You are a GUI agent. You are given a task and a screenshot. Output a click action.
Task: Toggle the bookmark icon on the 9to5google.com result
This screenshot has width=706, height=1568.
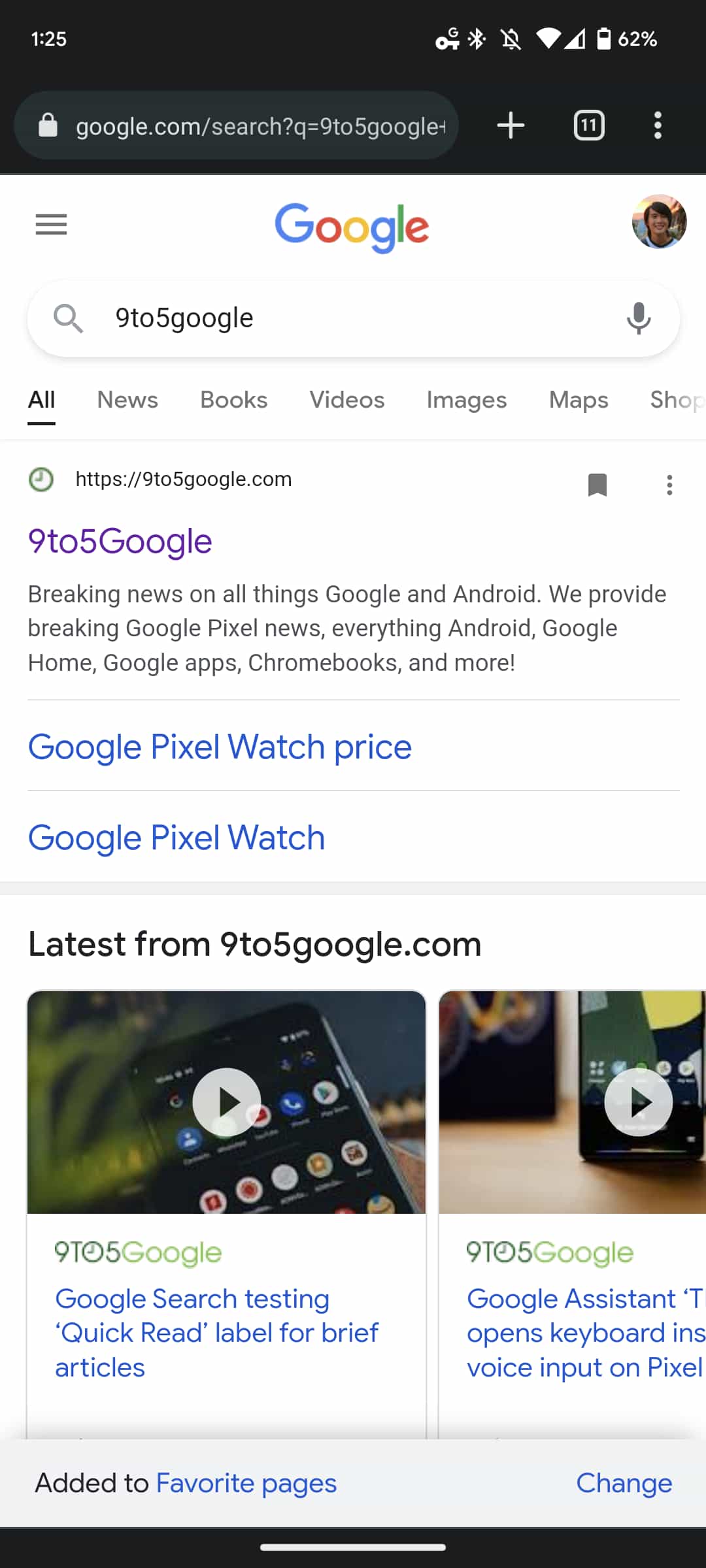[597, 485]
